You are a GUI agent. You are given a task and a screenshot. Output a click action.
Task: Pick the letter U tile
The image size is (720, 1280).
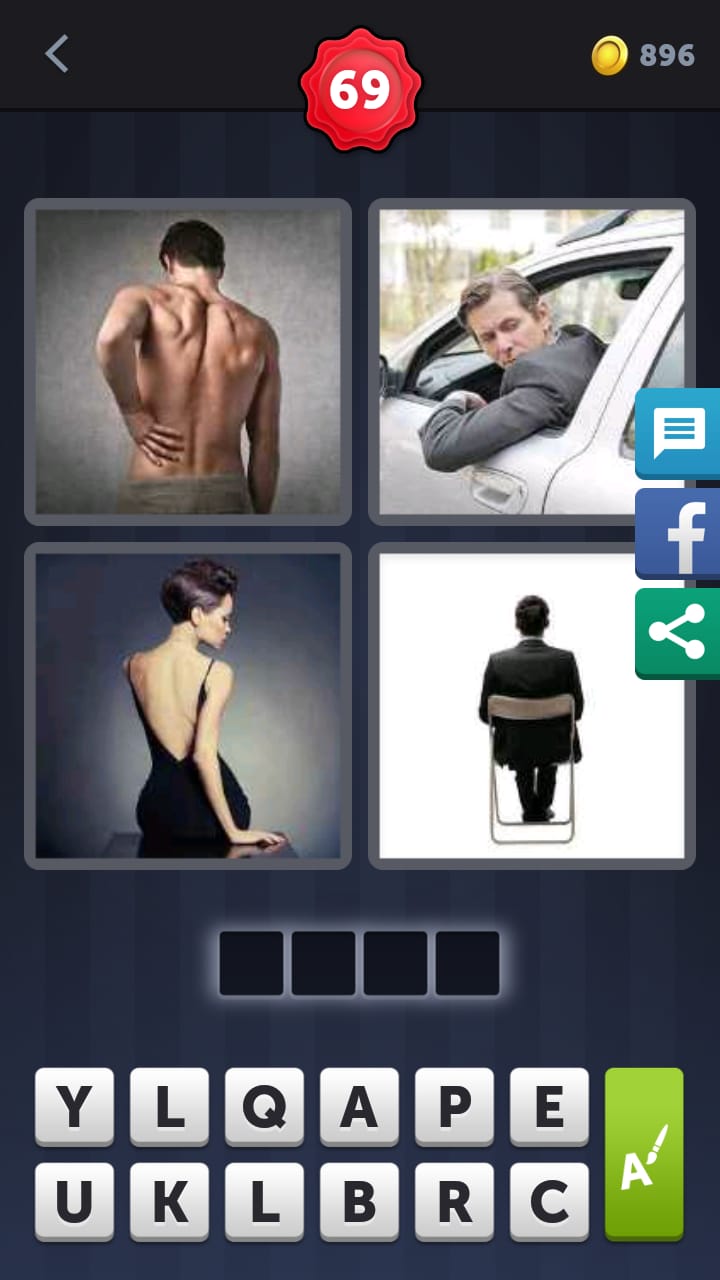74,1202
